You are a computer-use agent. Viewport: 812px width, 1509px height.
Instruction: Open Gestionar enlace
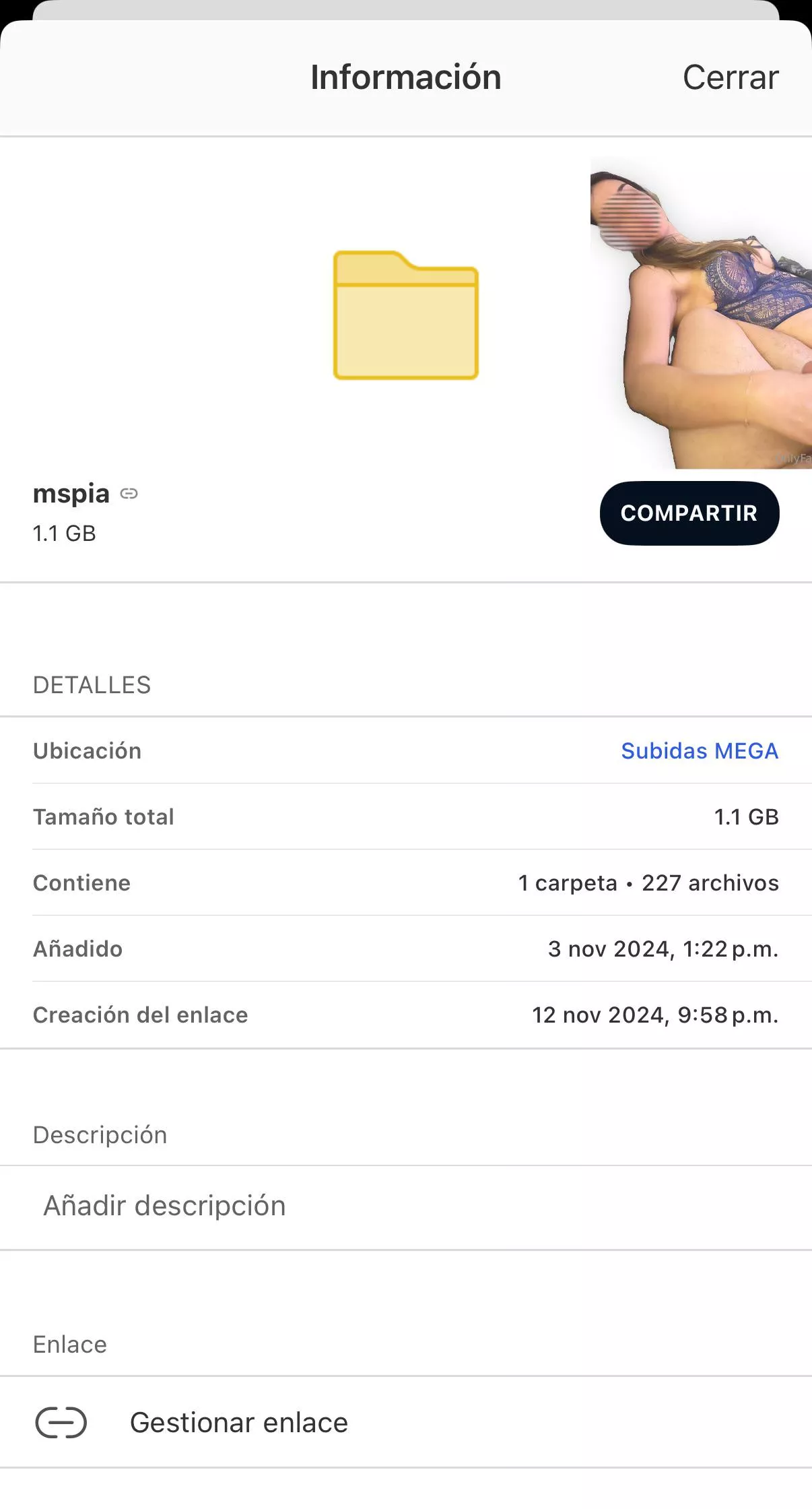(x=238, y=1423)
